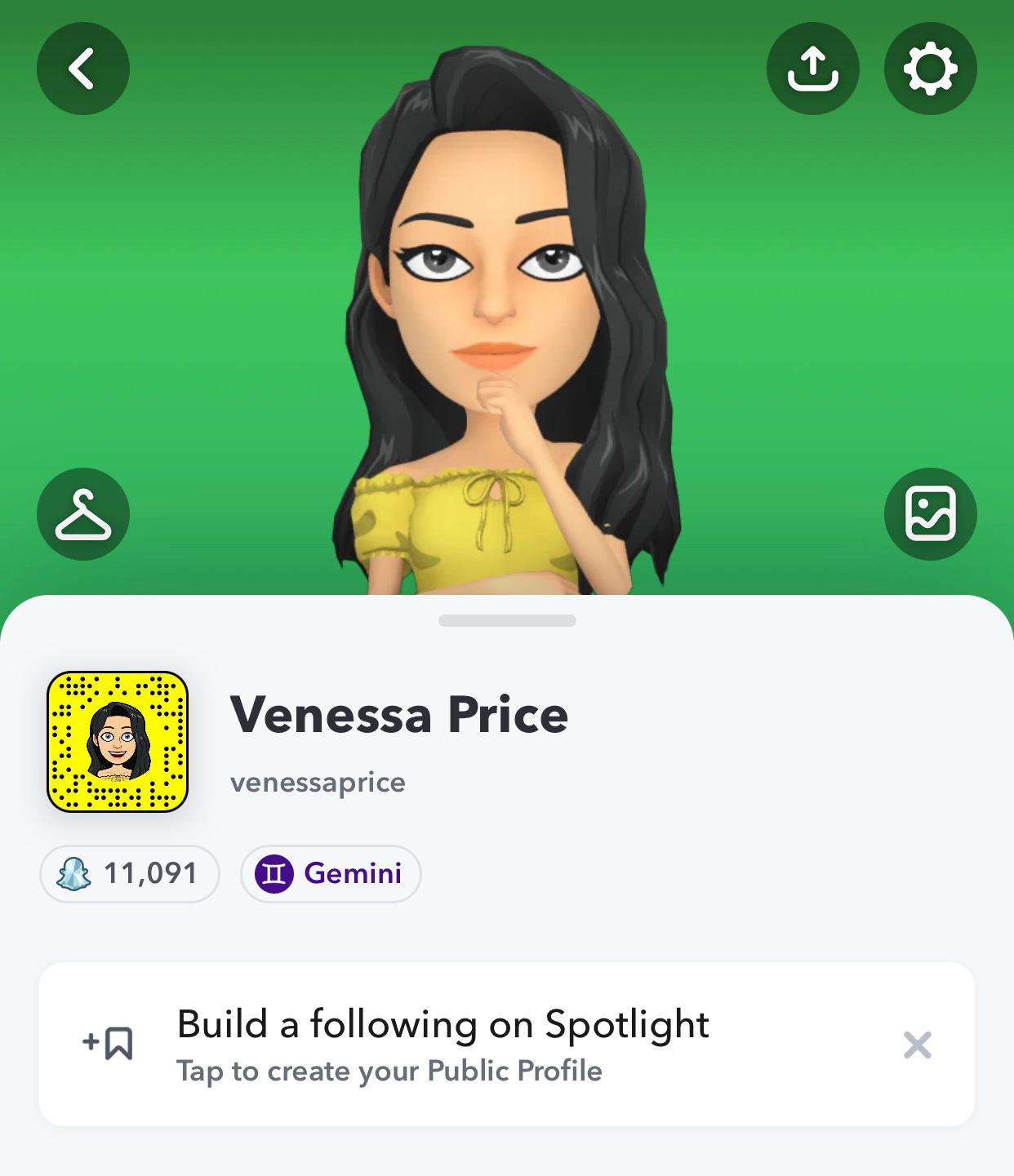Dismiss the Spotlight public profile banner

[x=918, y=1045]
